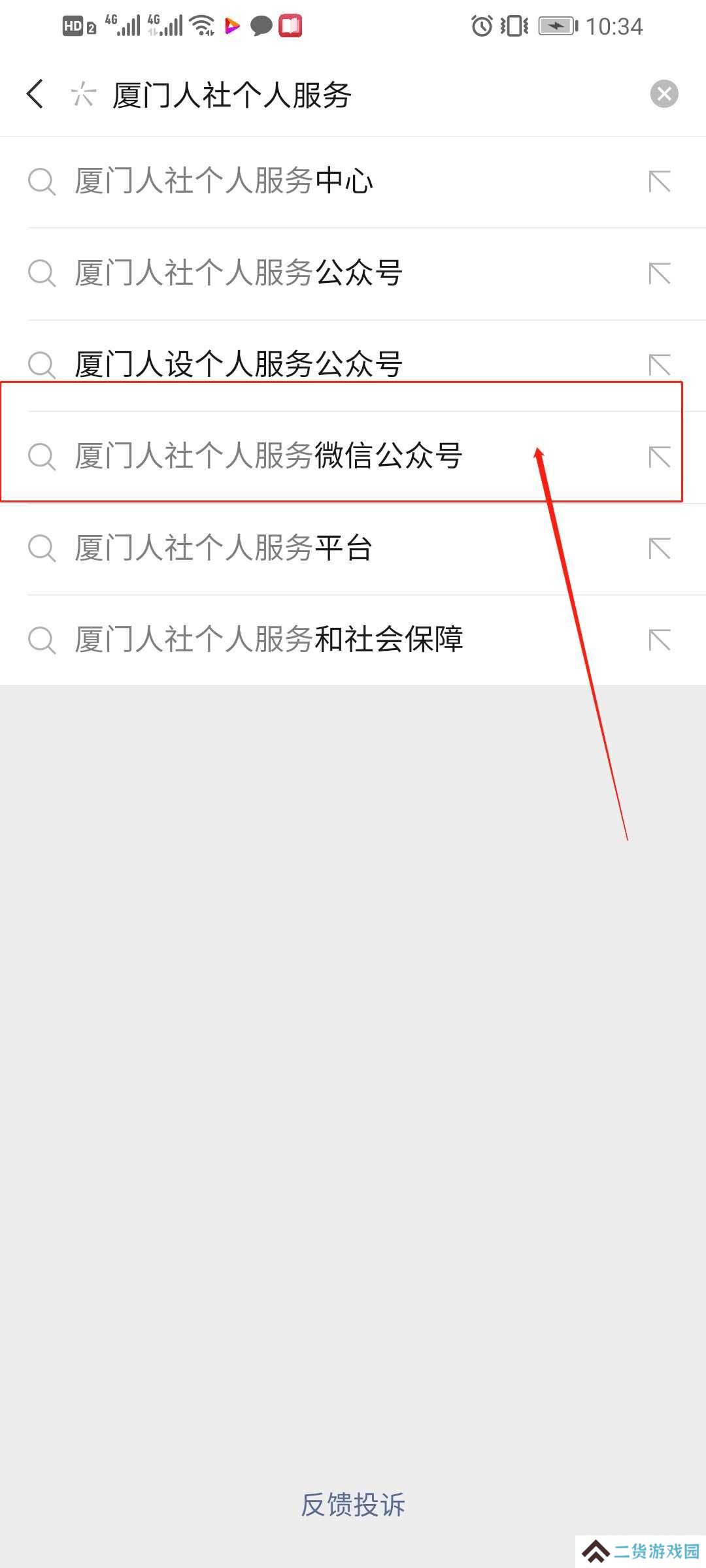Choose suggestion 厦门人社个人服务微信公众号
Viewport: 706px width, 1568px height.
[268, 456]
